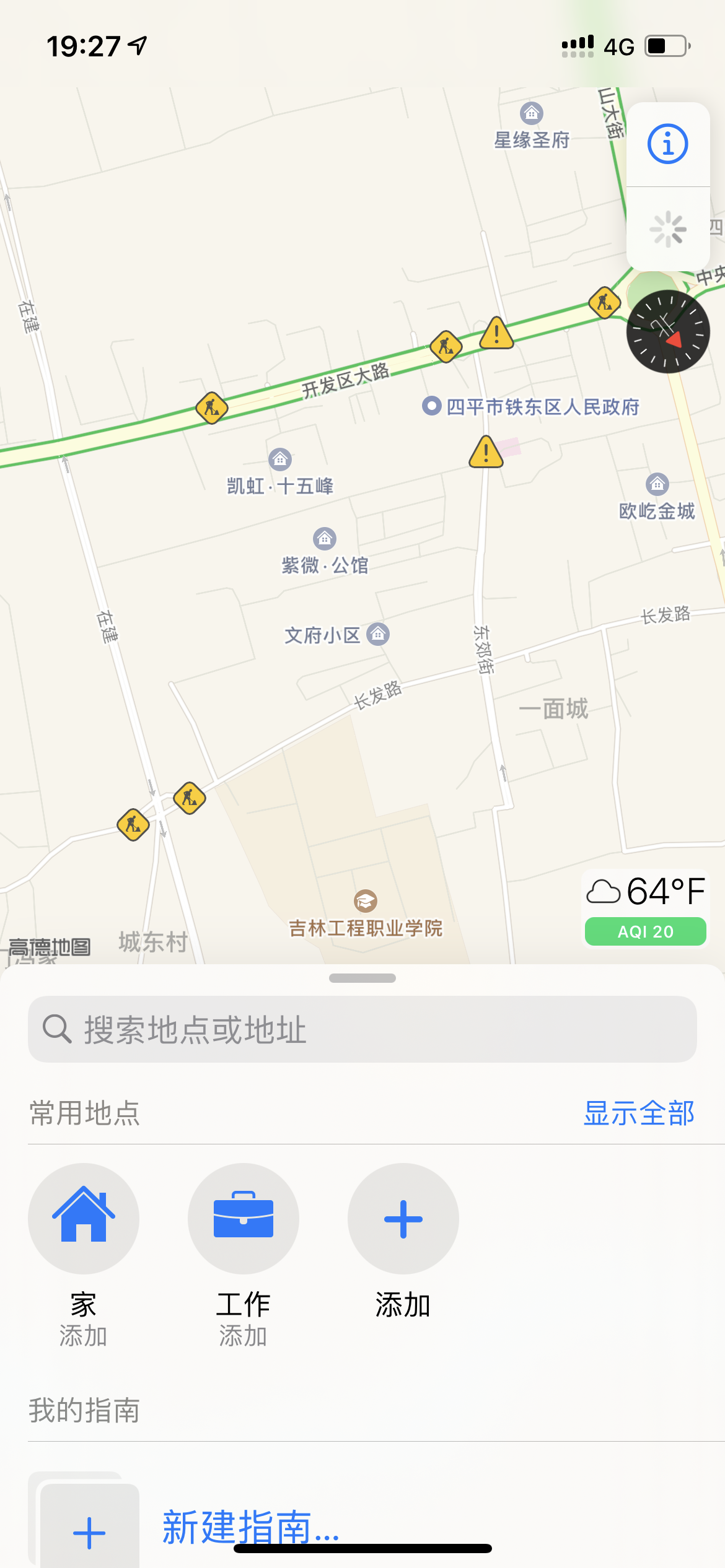Screen dimensions: 725x1568
Task: Open the 欧屹金城 place marker
Action: (x=657, y=484)
